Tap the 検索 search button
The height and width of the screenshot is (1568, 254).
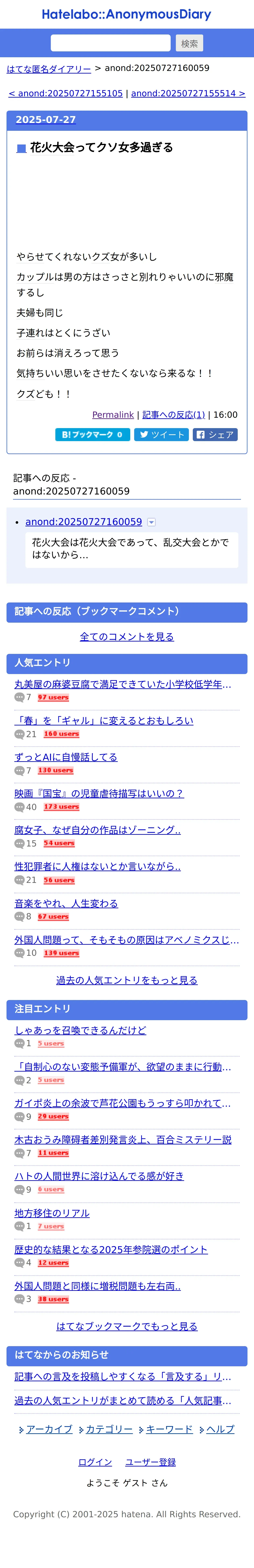[x=190, y=43]
